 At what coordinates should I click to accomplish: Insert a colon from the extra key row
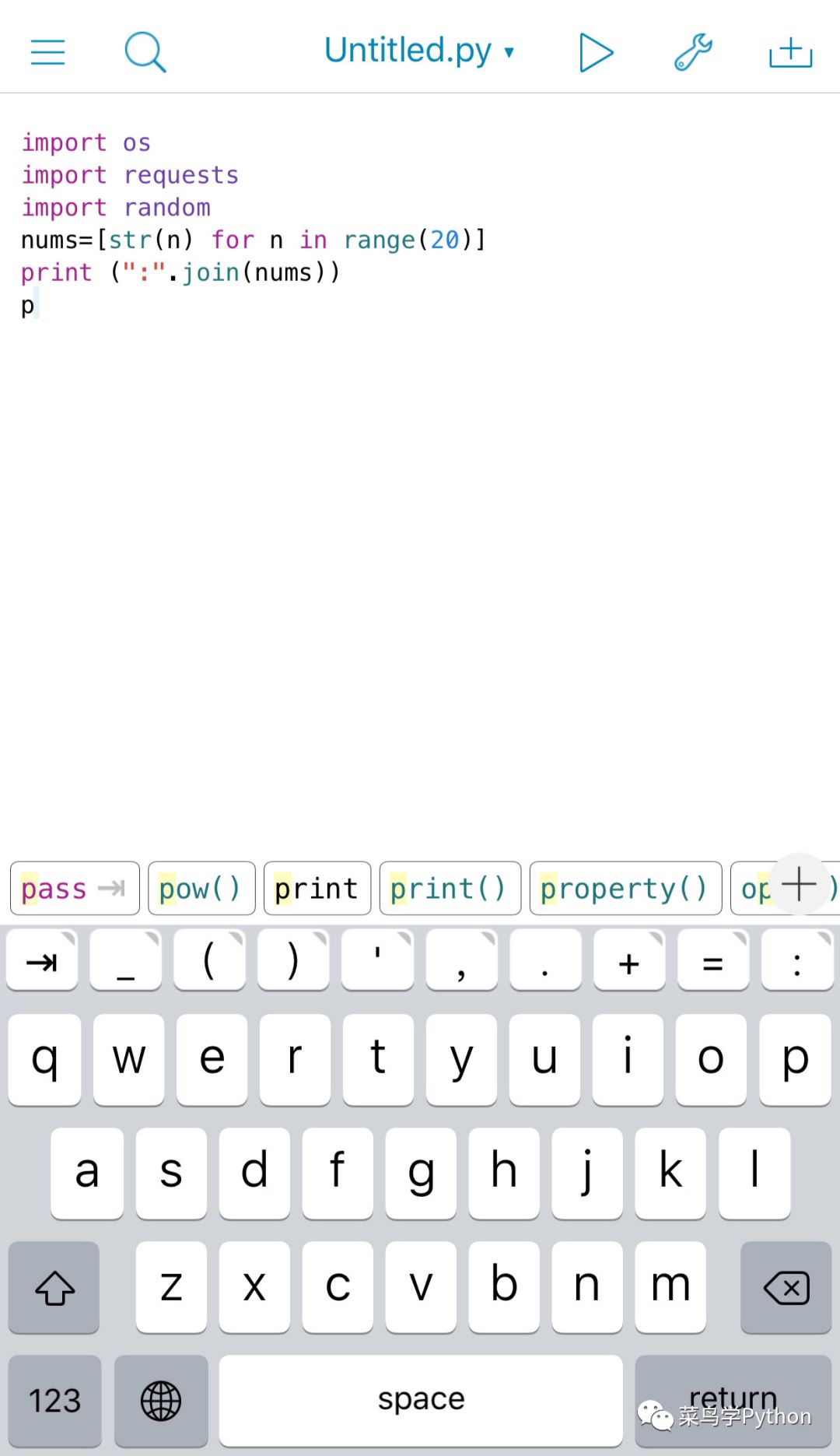[x=797, y=963]
